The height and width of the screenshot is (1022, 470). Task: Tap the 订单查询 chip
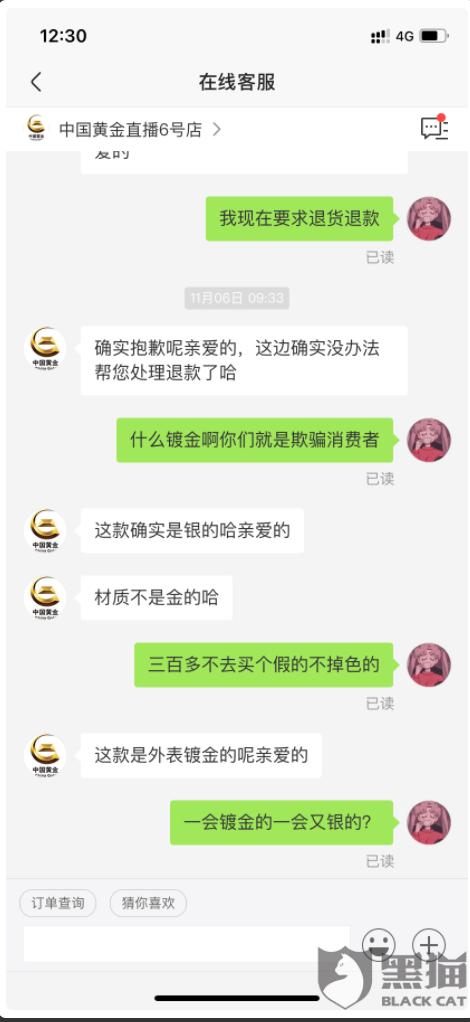coord(57,903)
